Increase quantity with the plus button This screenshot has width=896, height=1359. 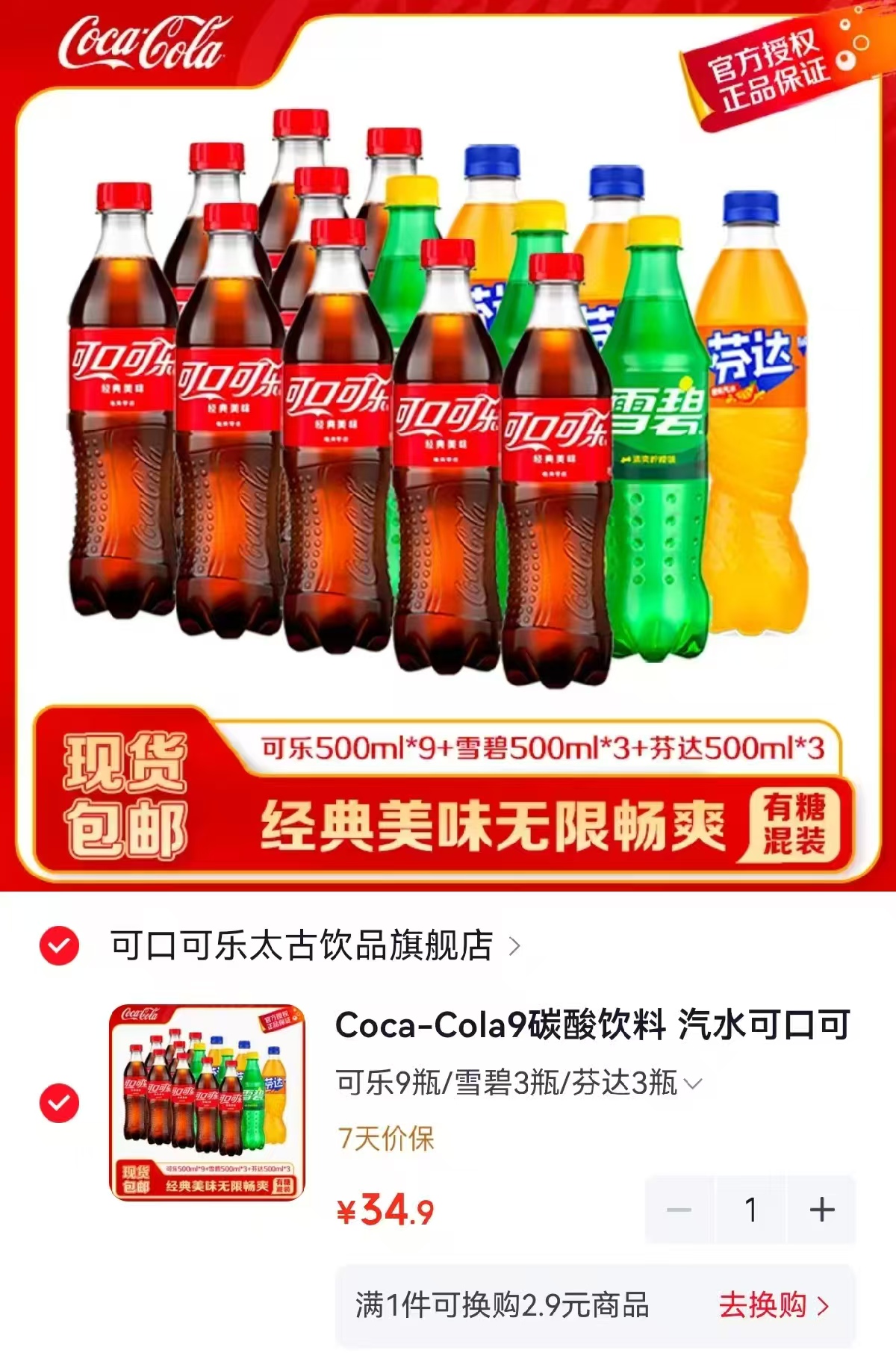821,1210
